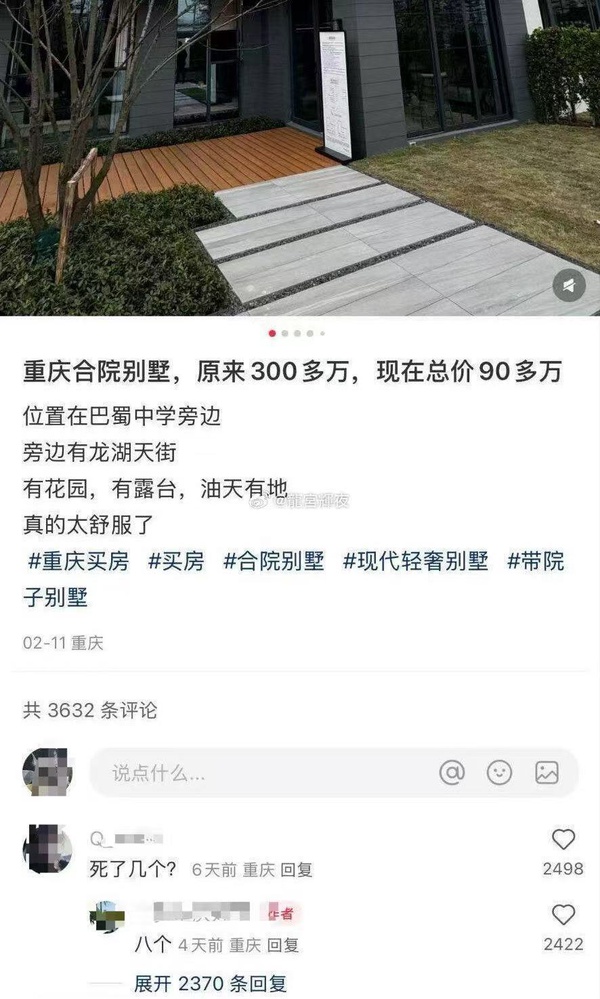The width and height of the screenshot is (600, 999).
Task: Open the 说点什么 comment input field
Action: coord(334,773)
